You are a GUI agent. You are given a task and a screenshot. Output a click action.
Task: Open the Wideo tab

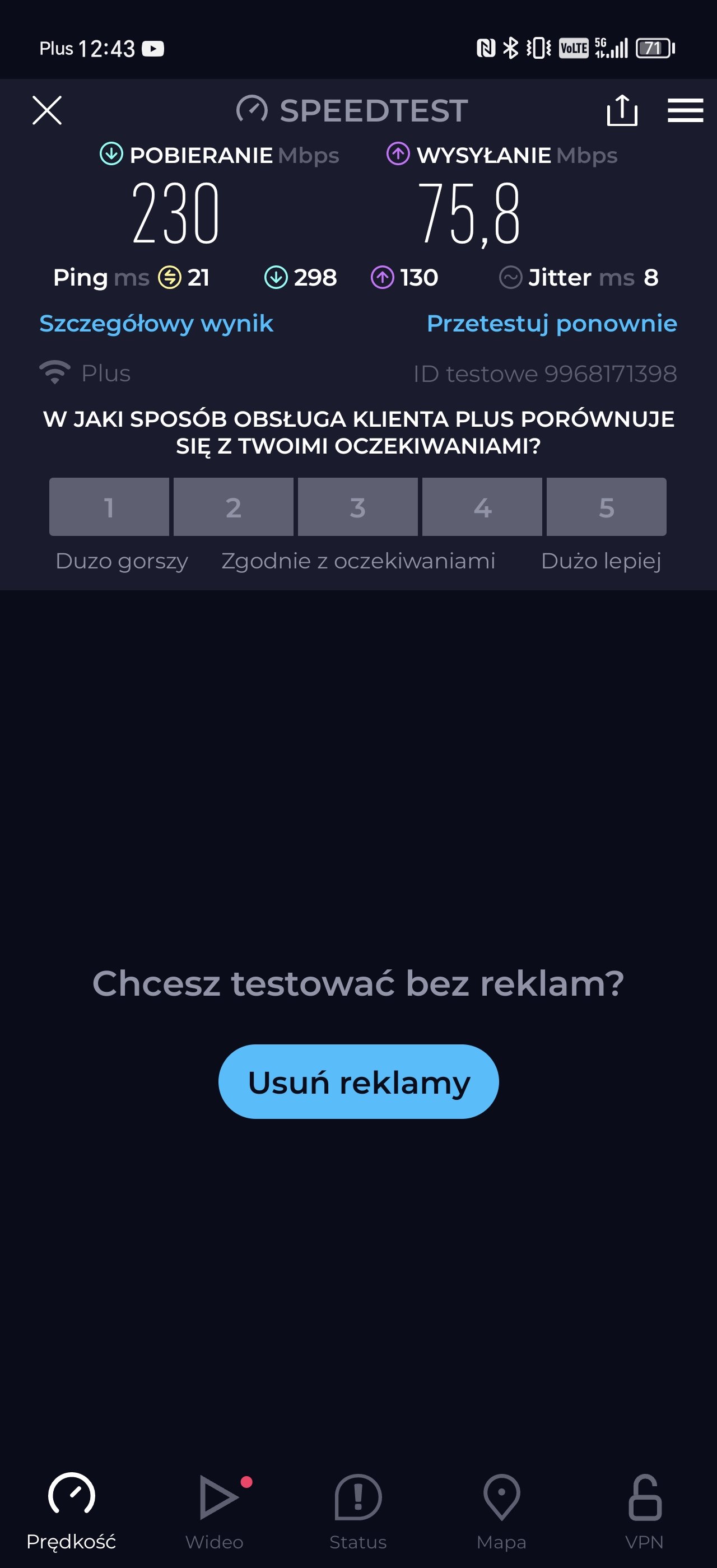[215, 1511]
